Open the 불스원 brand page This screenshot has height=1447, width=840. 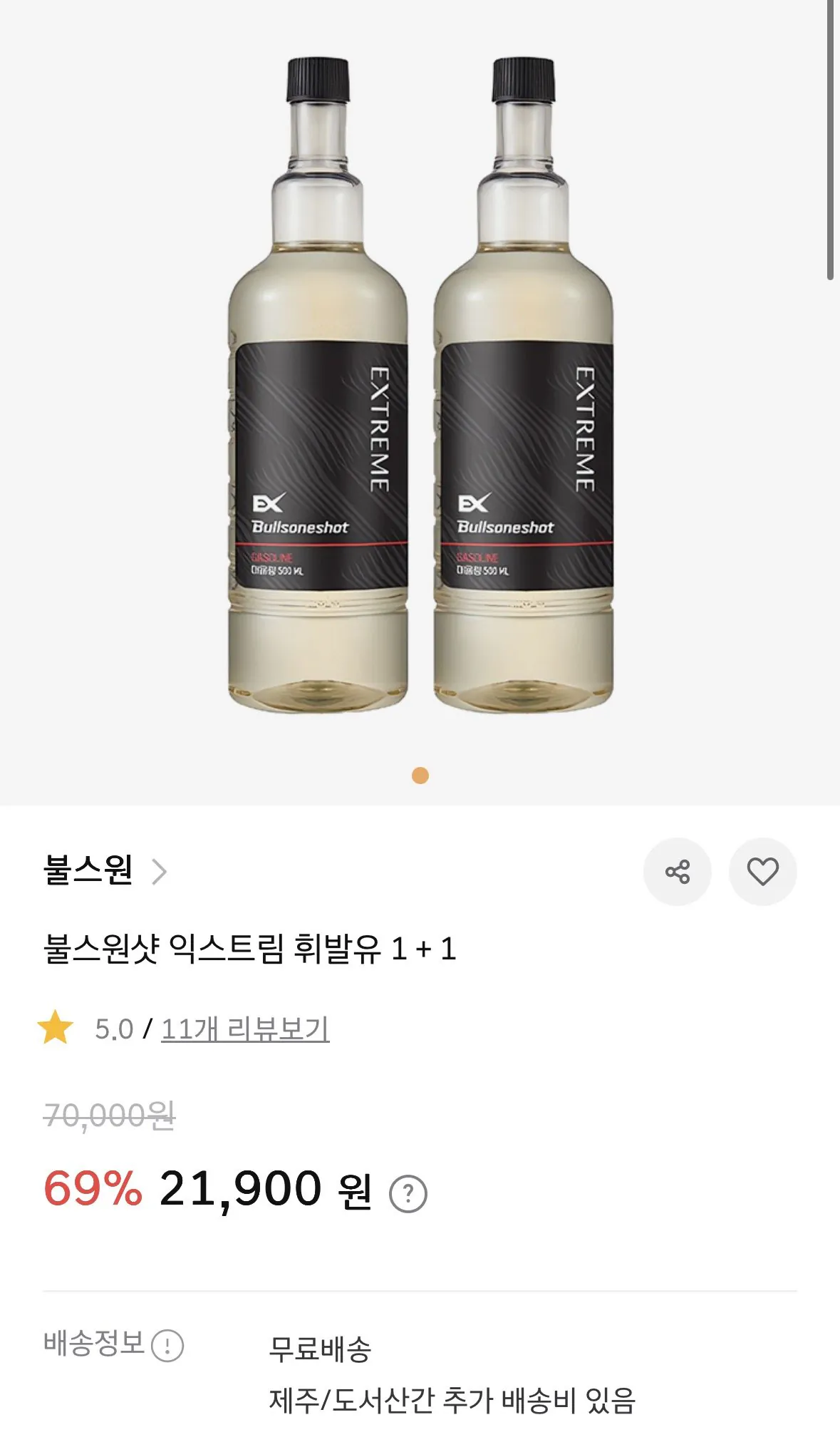[104, 870]
